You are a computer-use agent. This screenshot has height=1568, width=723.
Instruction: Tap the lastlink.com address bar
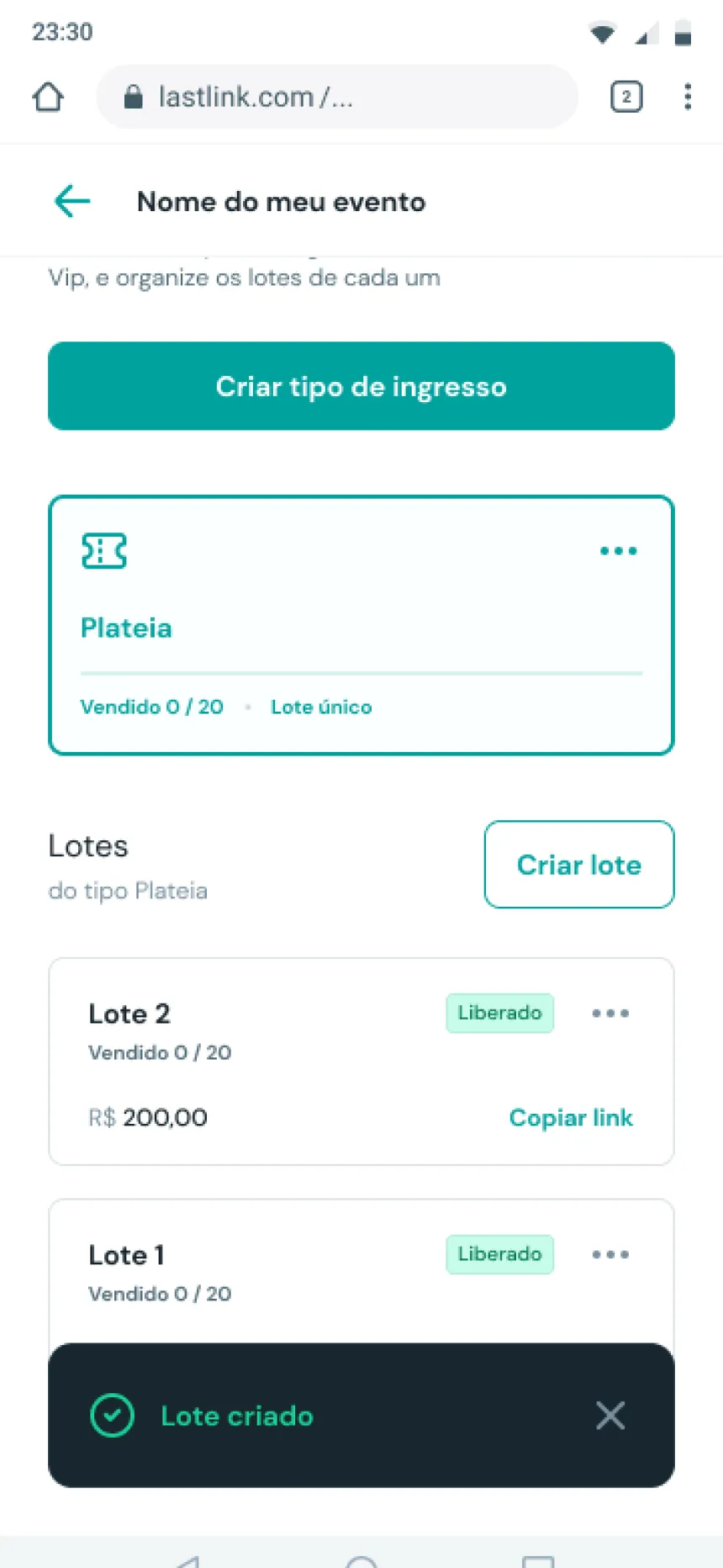point(336,98)
